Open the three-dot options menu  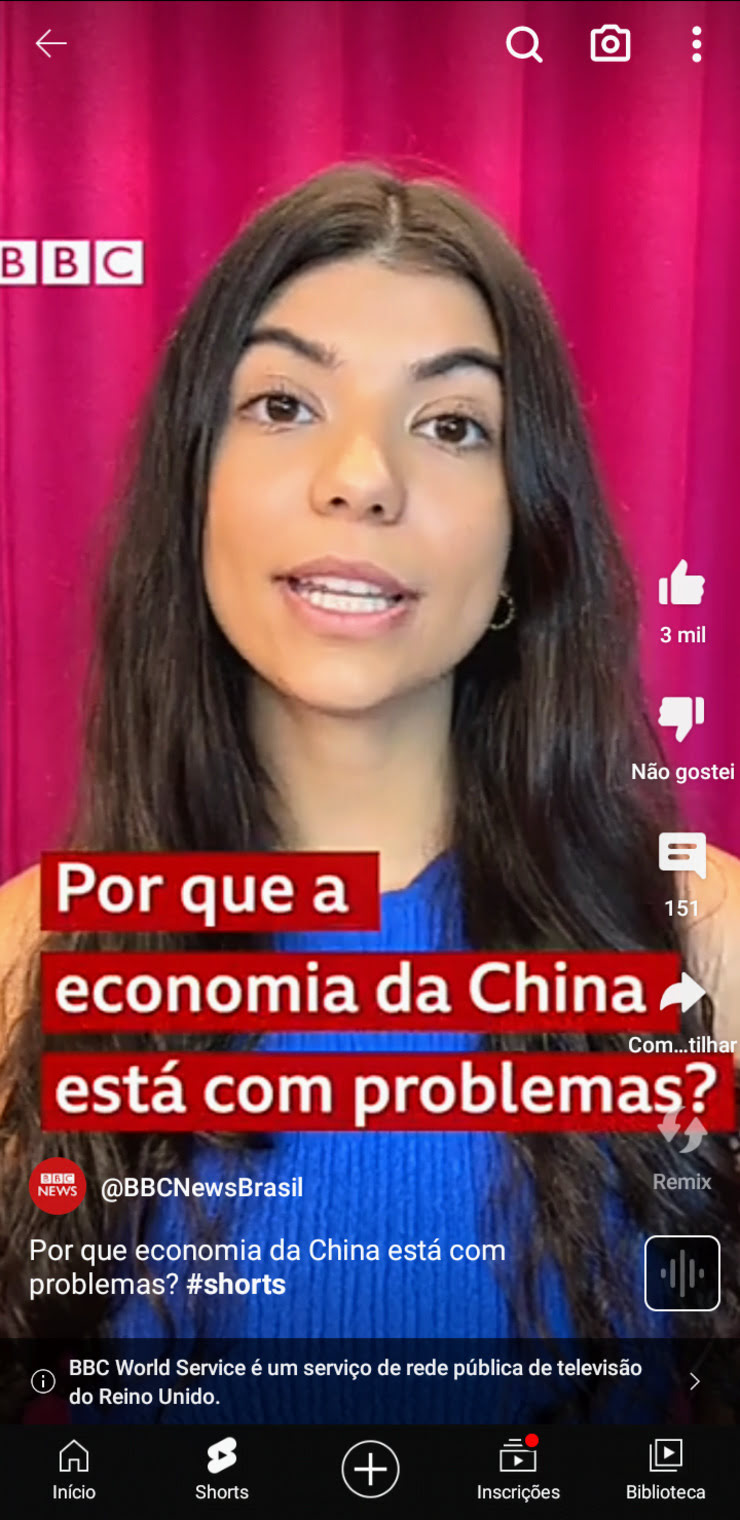tap(695, 44)
